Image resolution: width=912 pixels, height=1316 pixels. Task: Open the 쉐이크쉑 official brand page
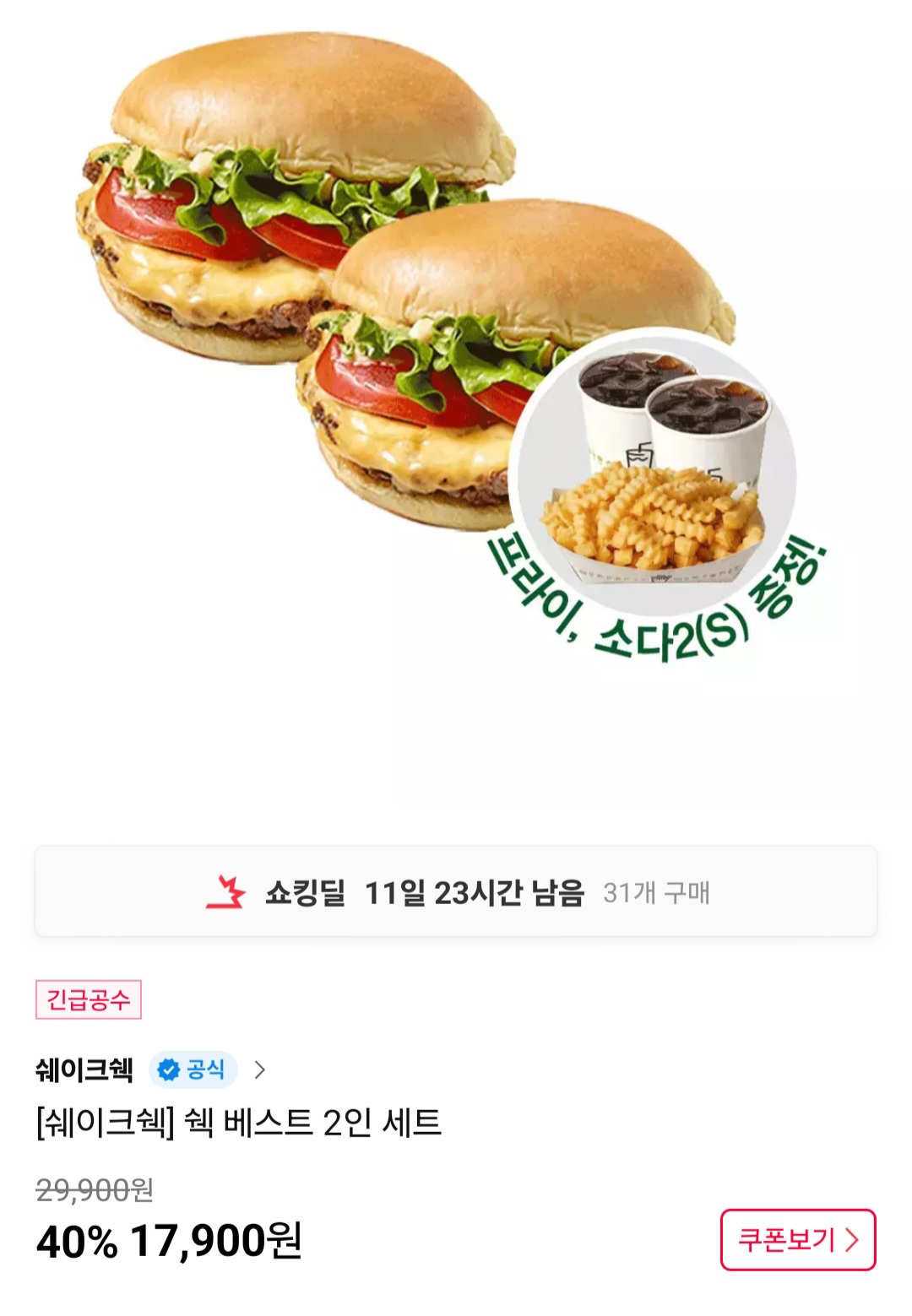[x=150, y=1070]
